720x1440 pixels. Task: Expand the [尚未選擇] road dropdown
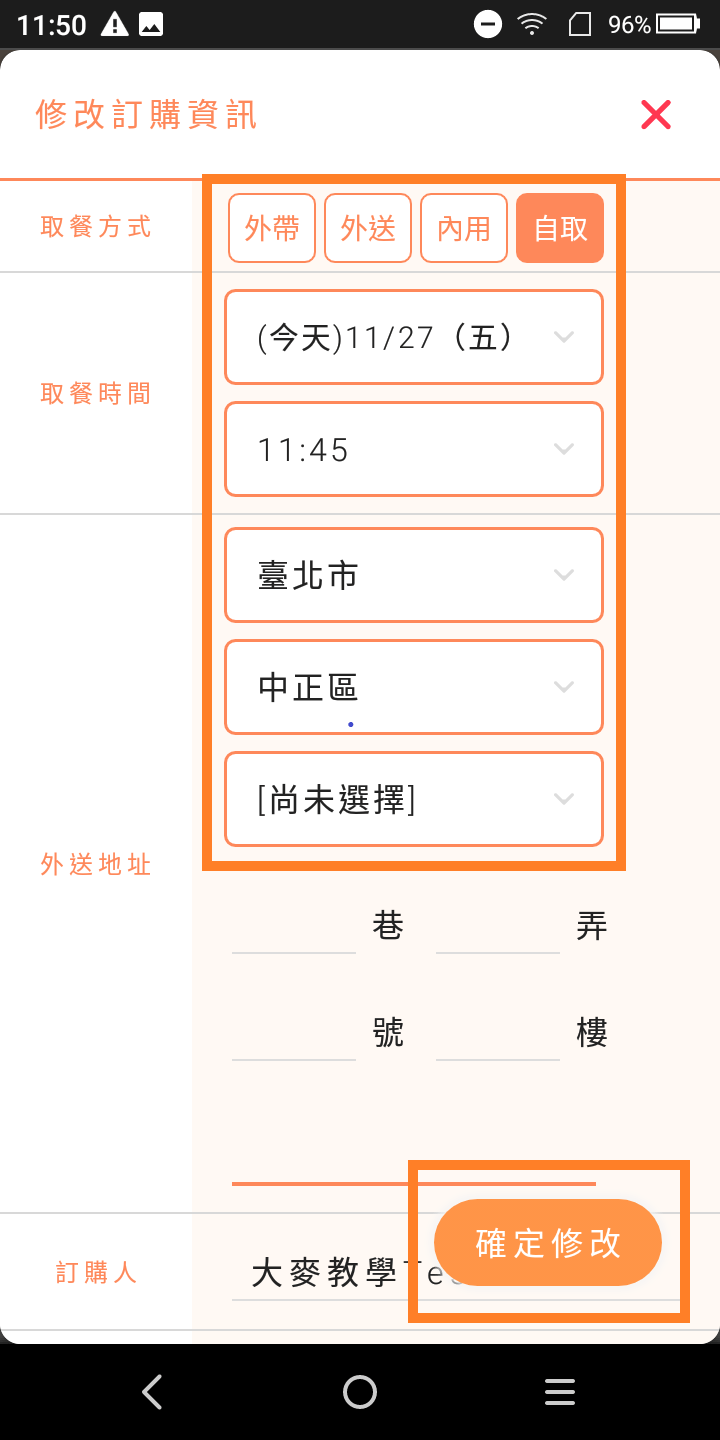[x=414, y=799]
